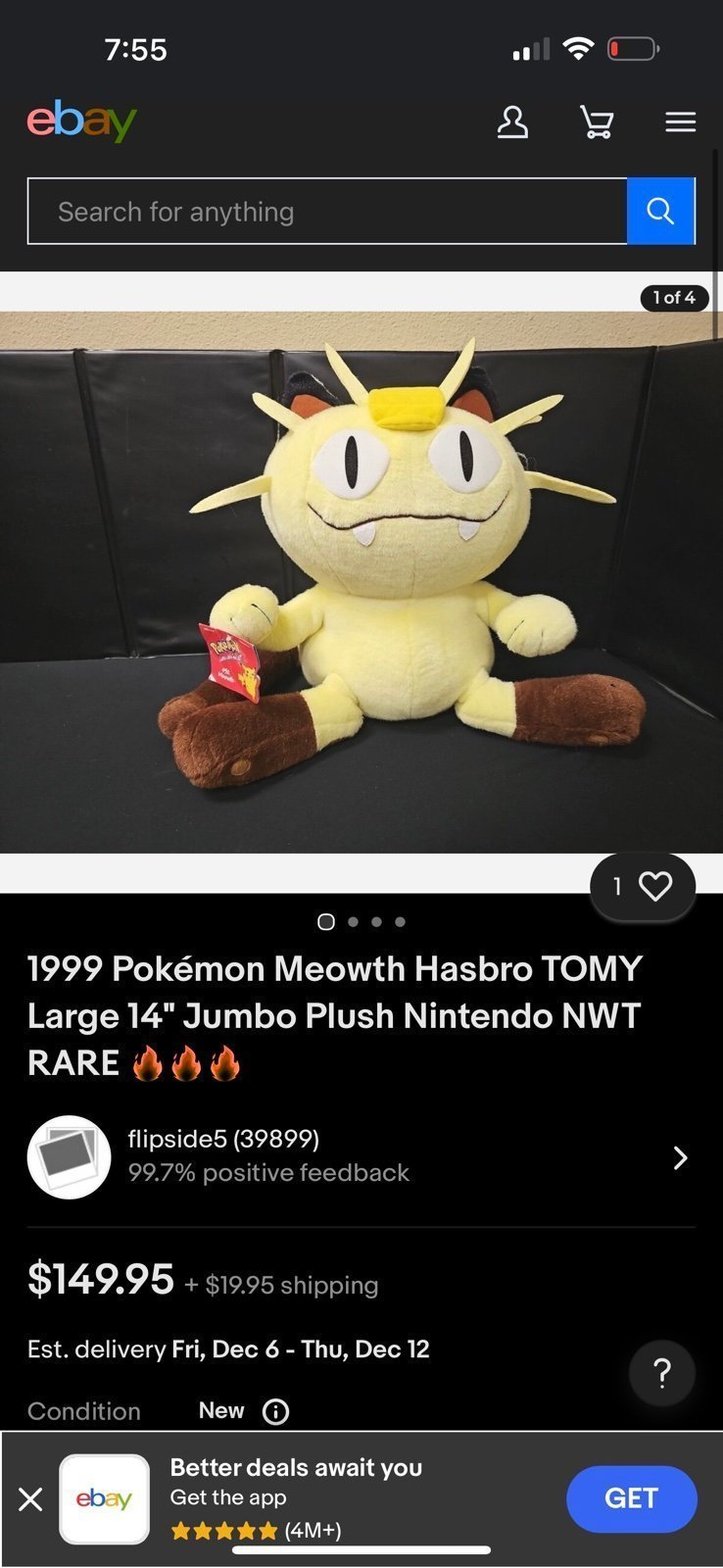The image size is (723, 1568).
Task: Open the eBay home logo
Action: click(x=81, y=121)
